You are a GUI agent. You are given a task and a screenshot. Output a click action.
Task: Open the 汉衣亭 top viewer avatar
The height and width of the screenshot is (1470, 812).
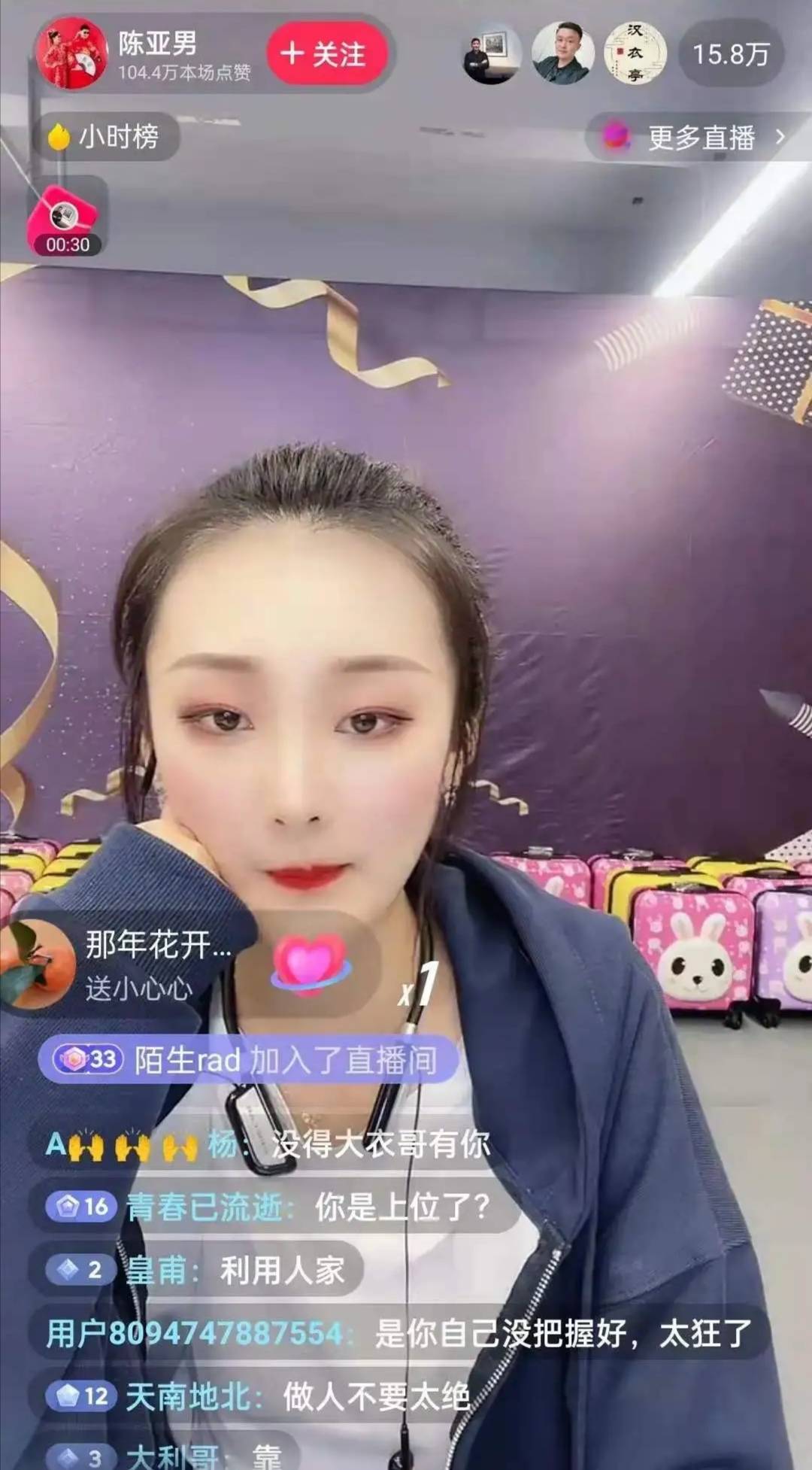635,53
